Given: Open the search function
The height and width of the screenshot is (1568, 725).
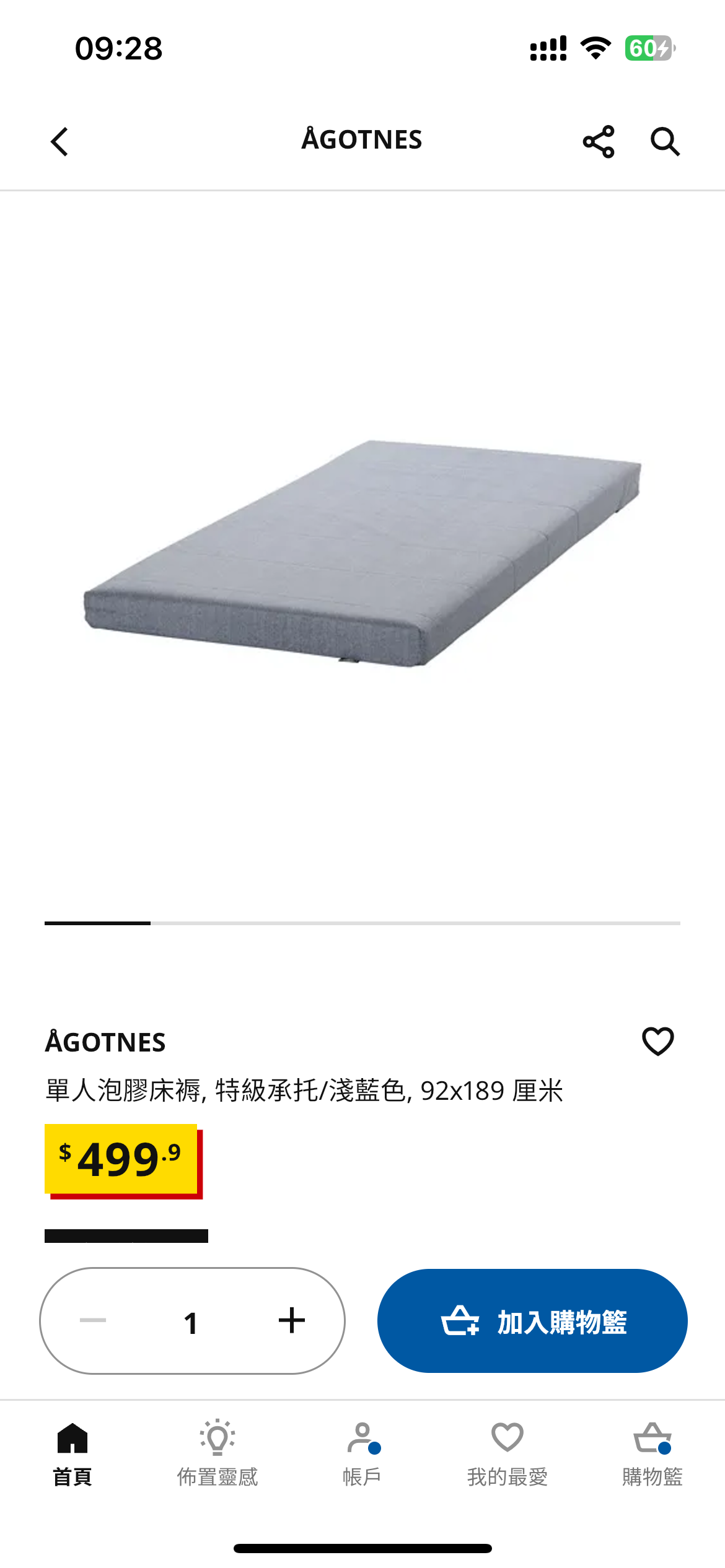Looking at the screenshot, I should (665, 141).
